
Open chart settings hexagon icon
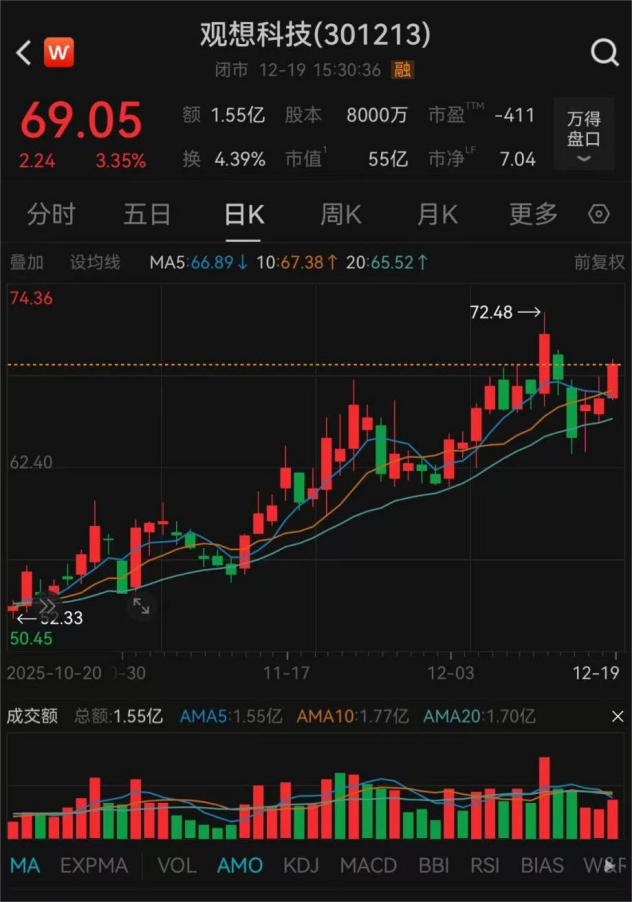click(x=599, y=214)
